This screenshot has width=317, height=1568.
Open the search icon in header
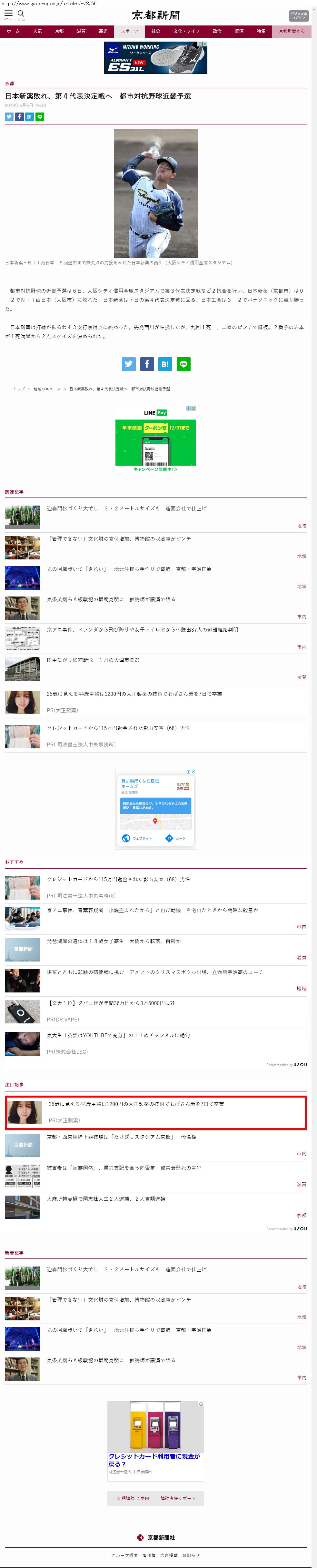[x=21, y=14]
